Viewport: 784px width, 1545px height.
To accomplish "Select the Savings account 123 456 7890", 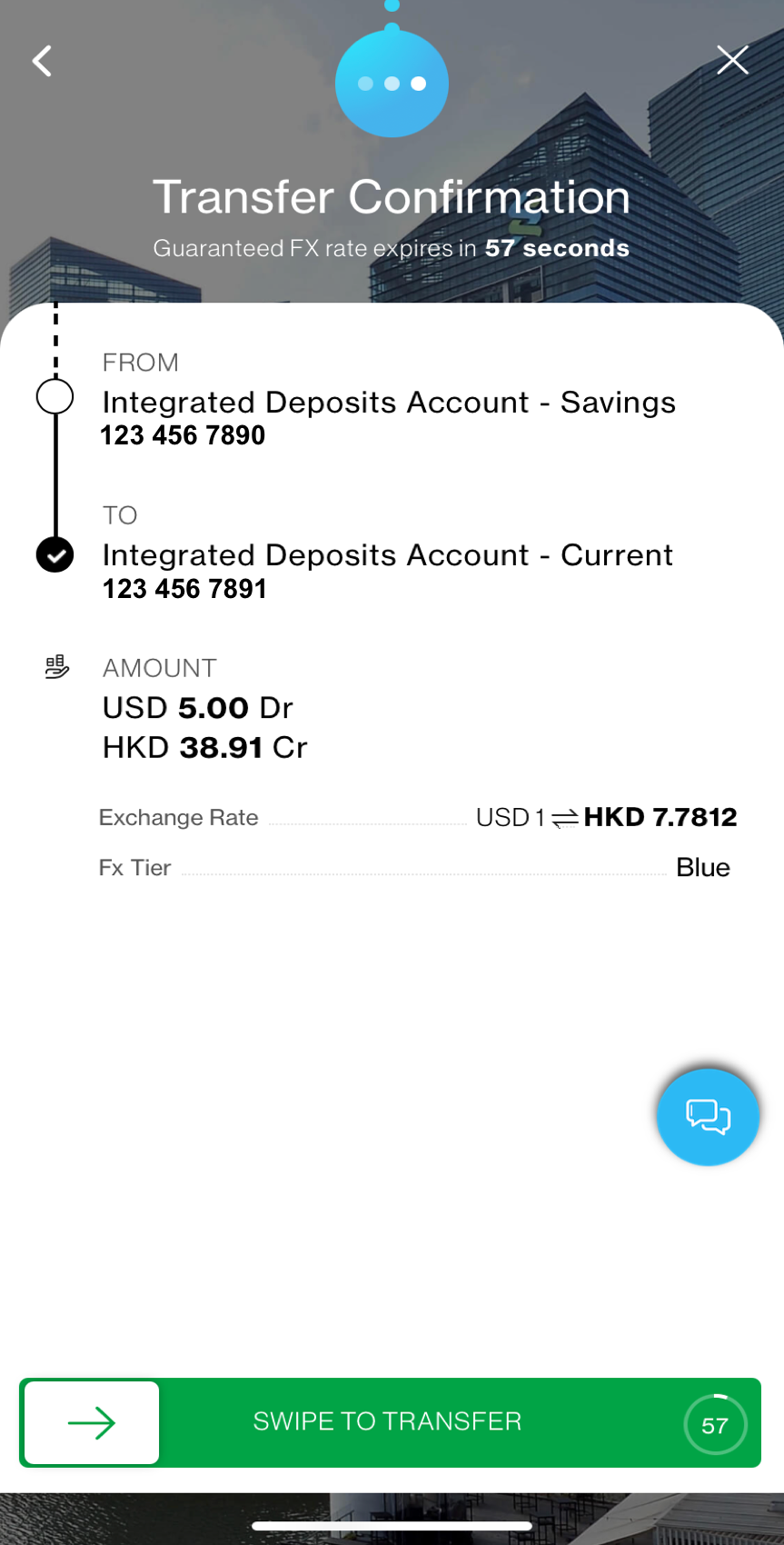I will [x=389, y=416].
